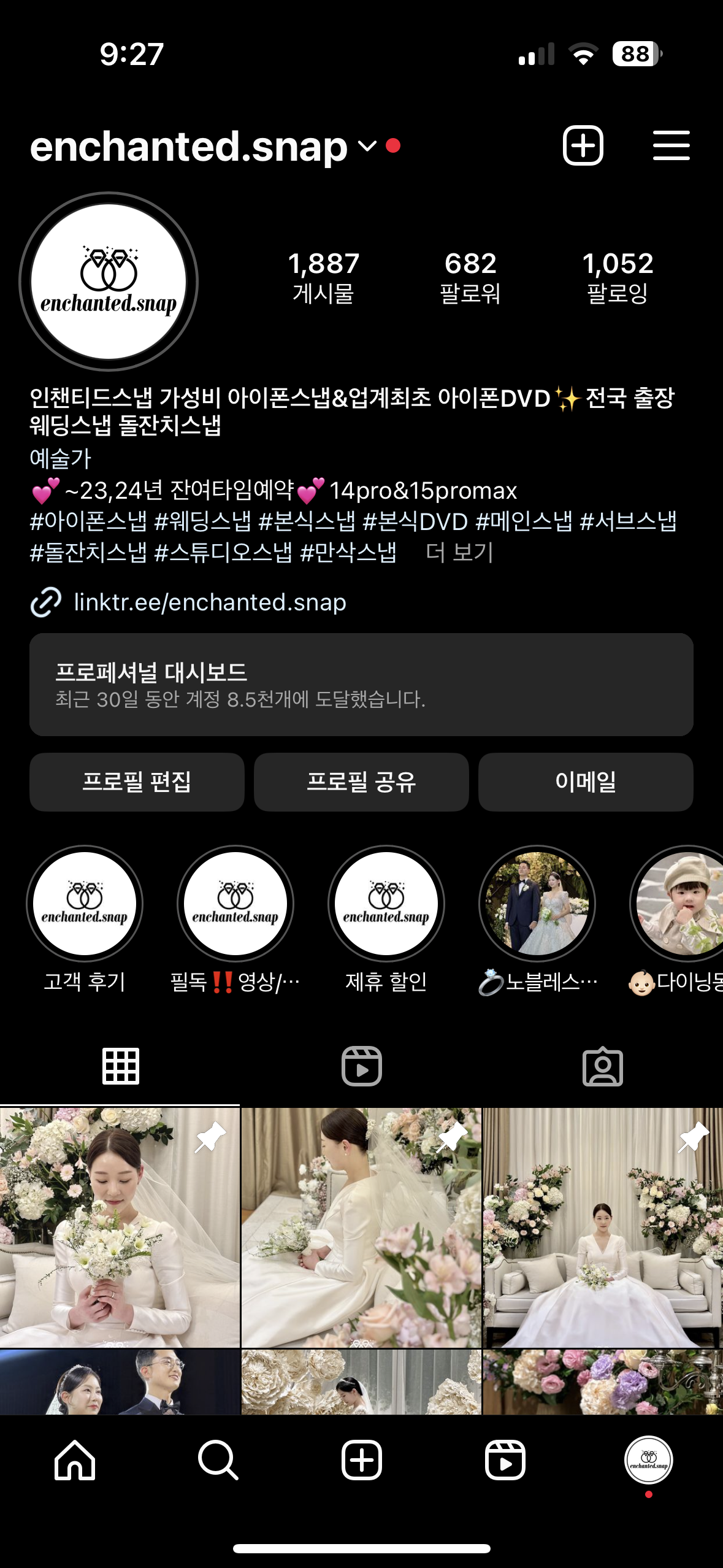The height and width of the screenshot is (1568, 723).
Task: Open the hamburger menu
Action: click(671, 146)
